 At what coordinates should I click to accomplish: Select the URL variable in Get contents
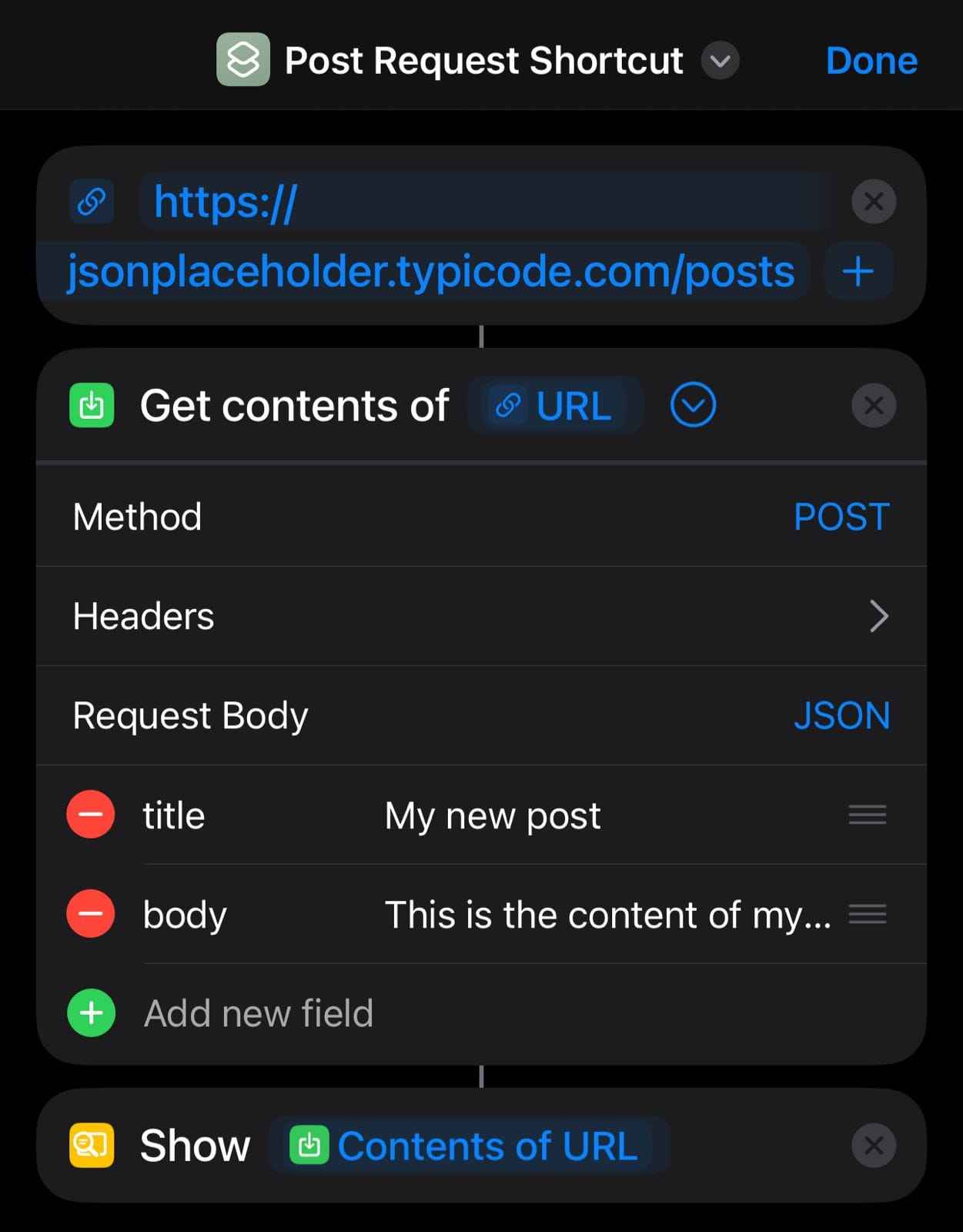coord(554,406)
